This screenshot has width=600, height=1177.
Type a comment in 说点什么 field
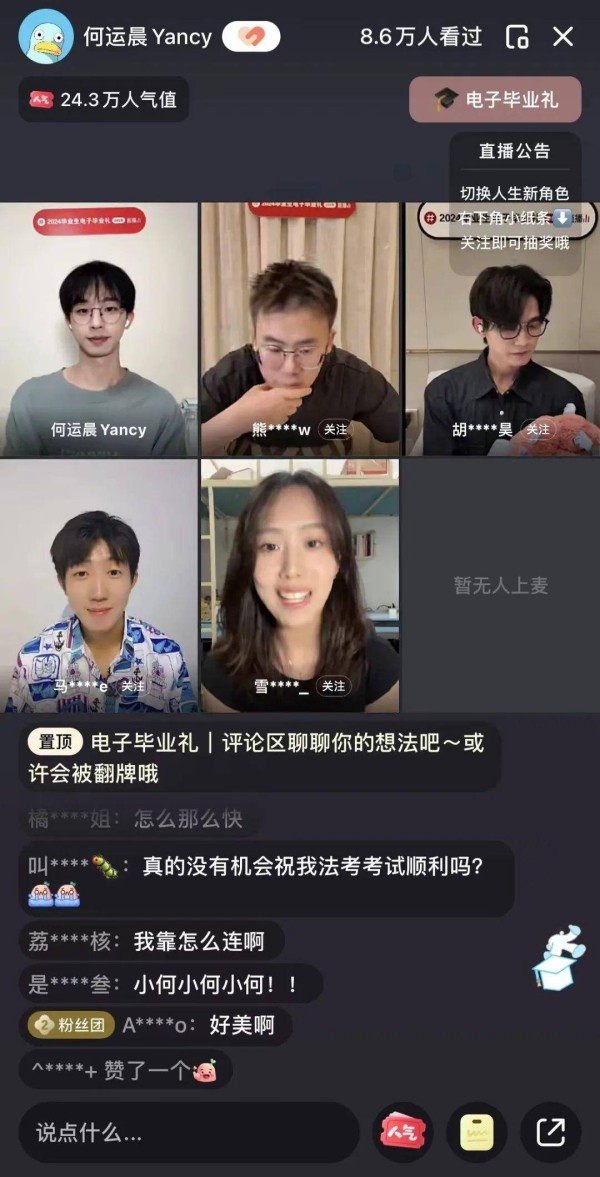click(x=189, y=1132)
